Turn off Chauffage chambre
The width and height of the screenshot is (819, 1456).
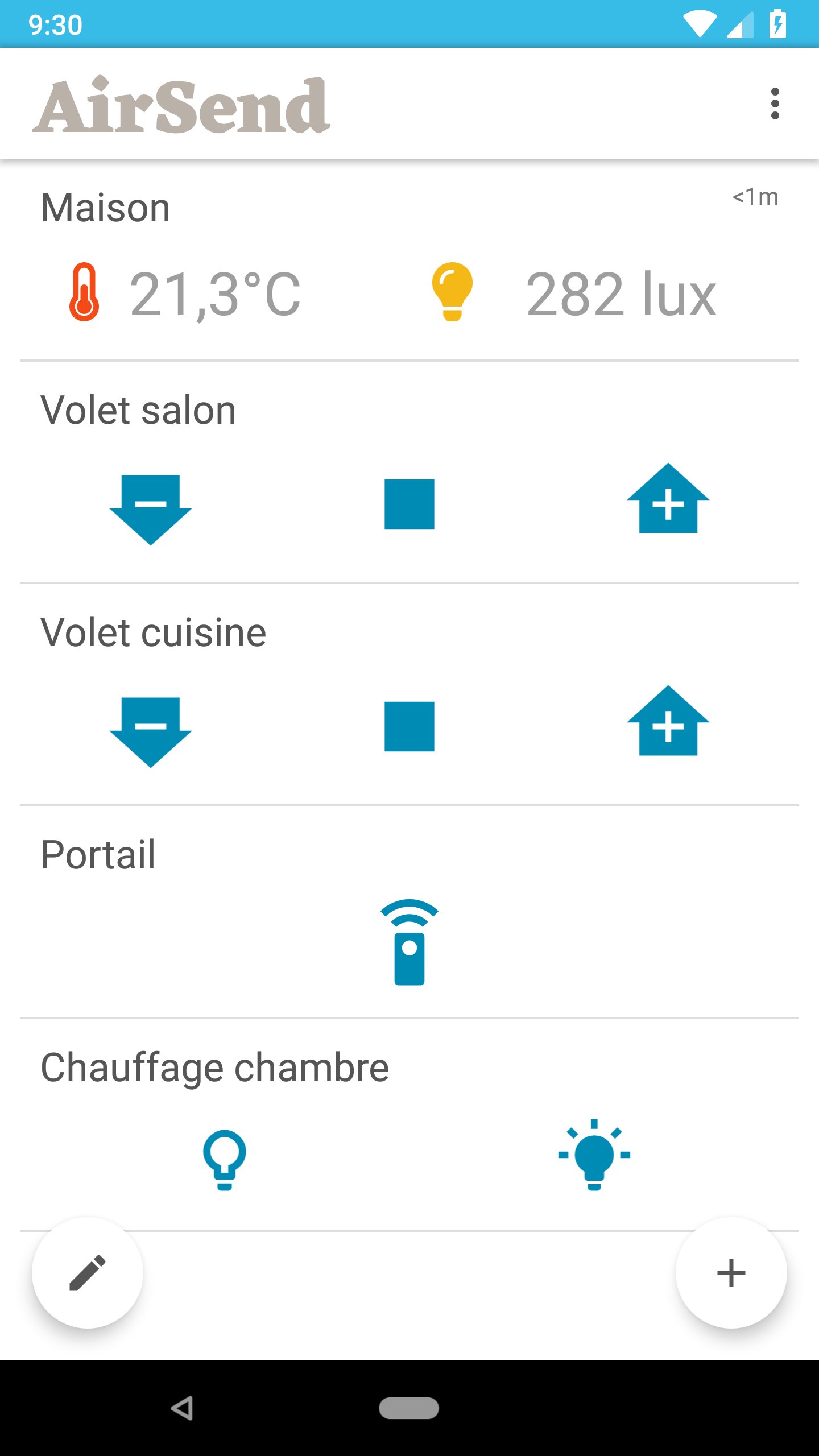225,1159
